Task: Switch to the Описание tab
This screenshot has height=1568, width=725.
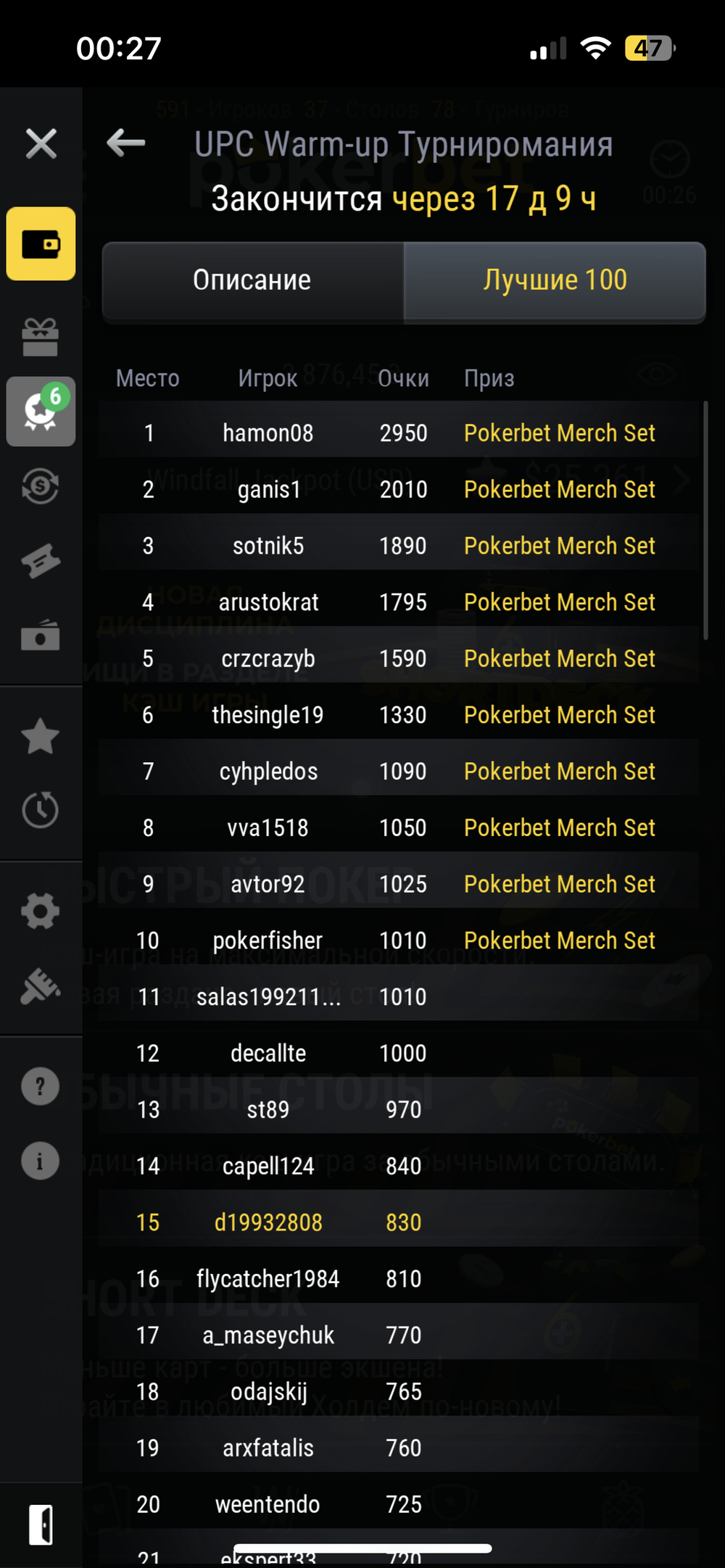Action: click(x=252, y=280)
